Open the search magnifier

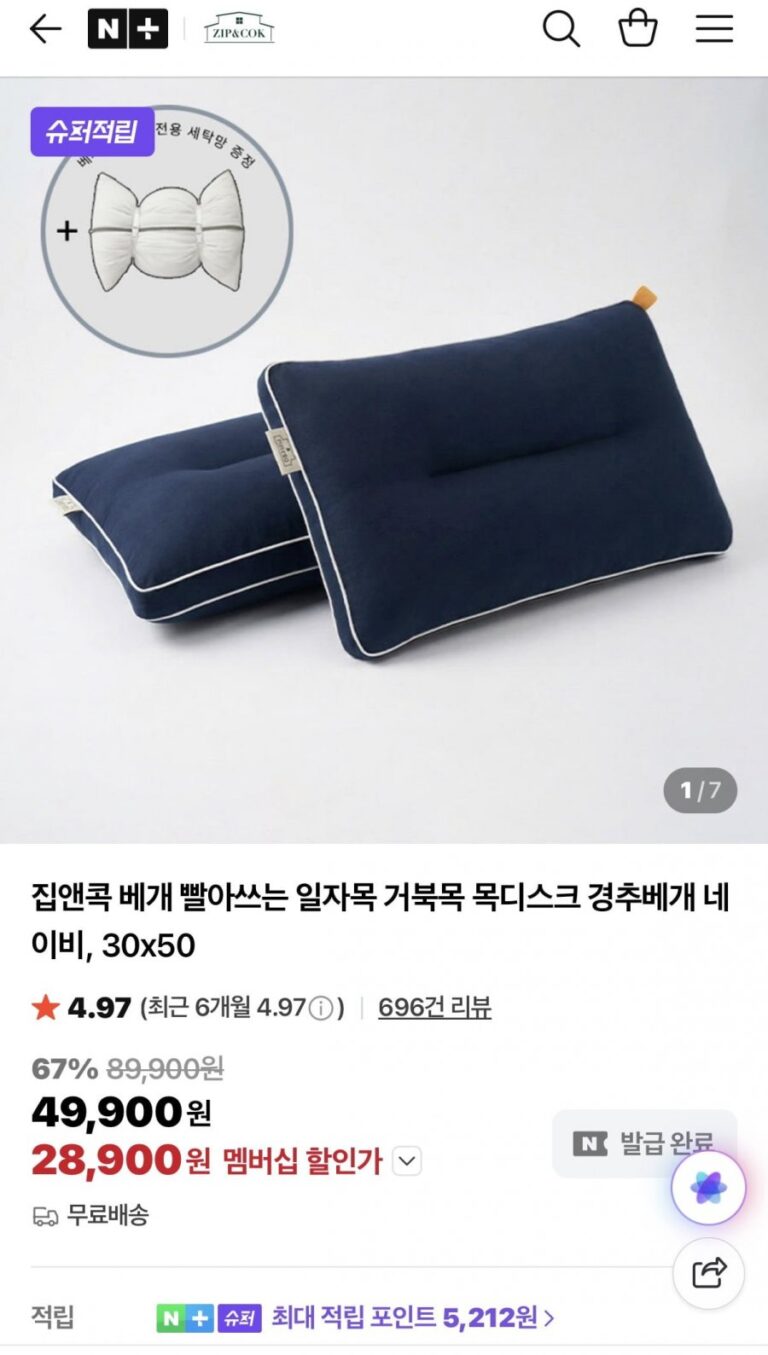click(561, 30)
